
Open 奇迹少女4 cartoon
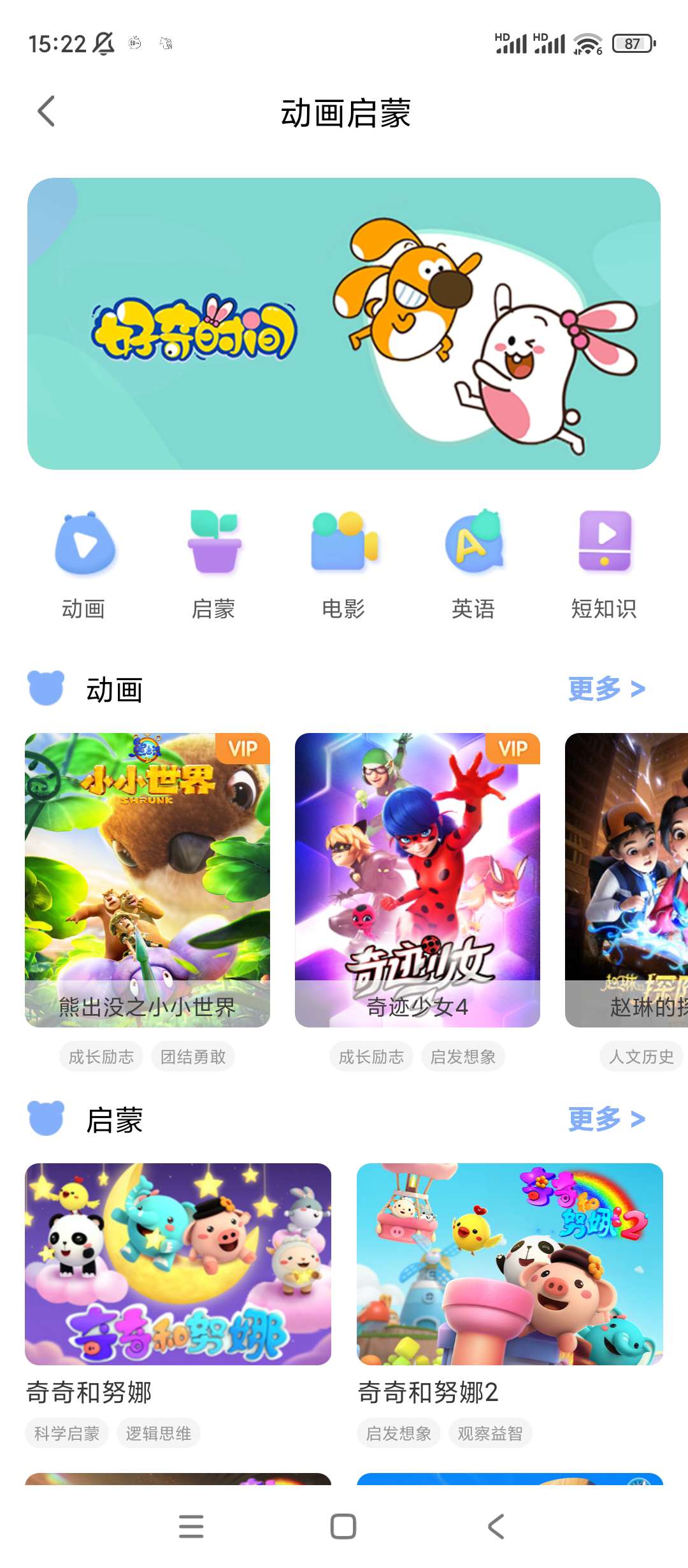pyautogui.click(x=417, y=880)
